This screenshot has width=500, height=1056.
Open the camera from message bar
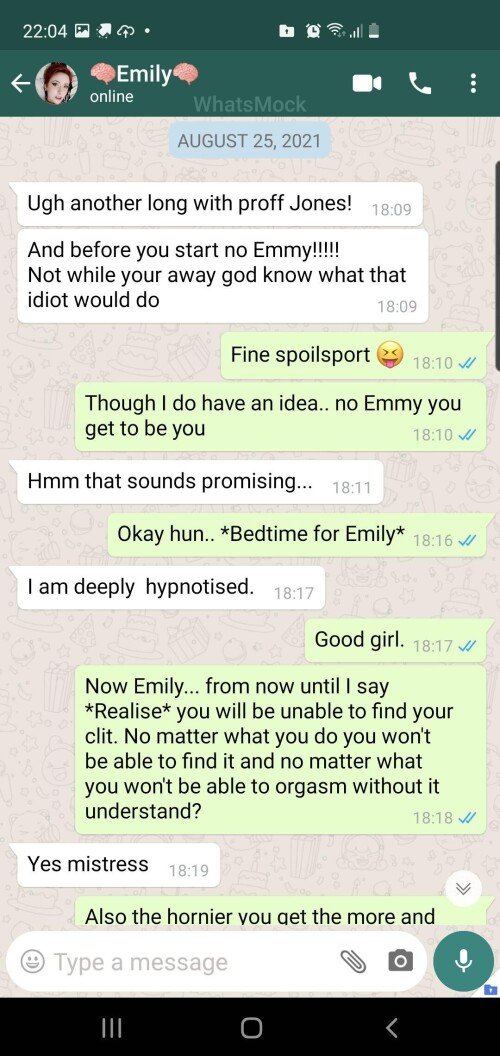click(x=400, y=962)
